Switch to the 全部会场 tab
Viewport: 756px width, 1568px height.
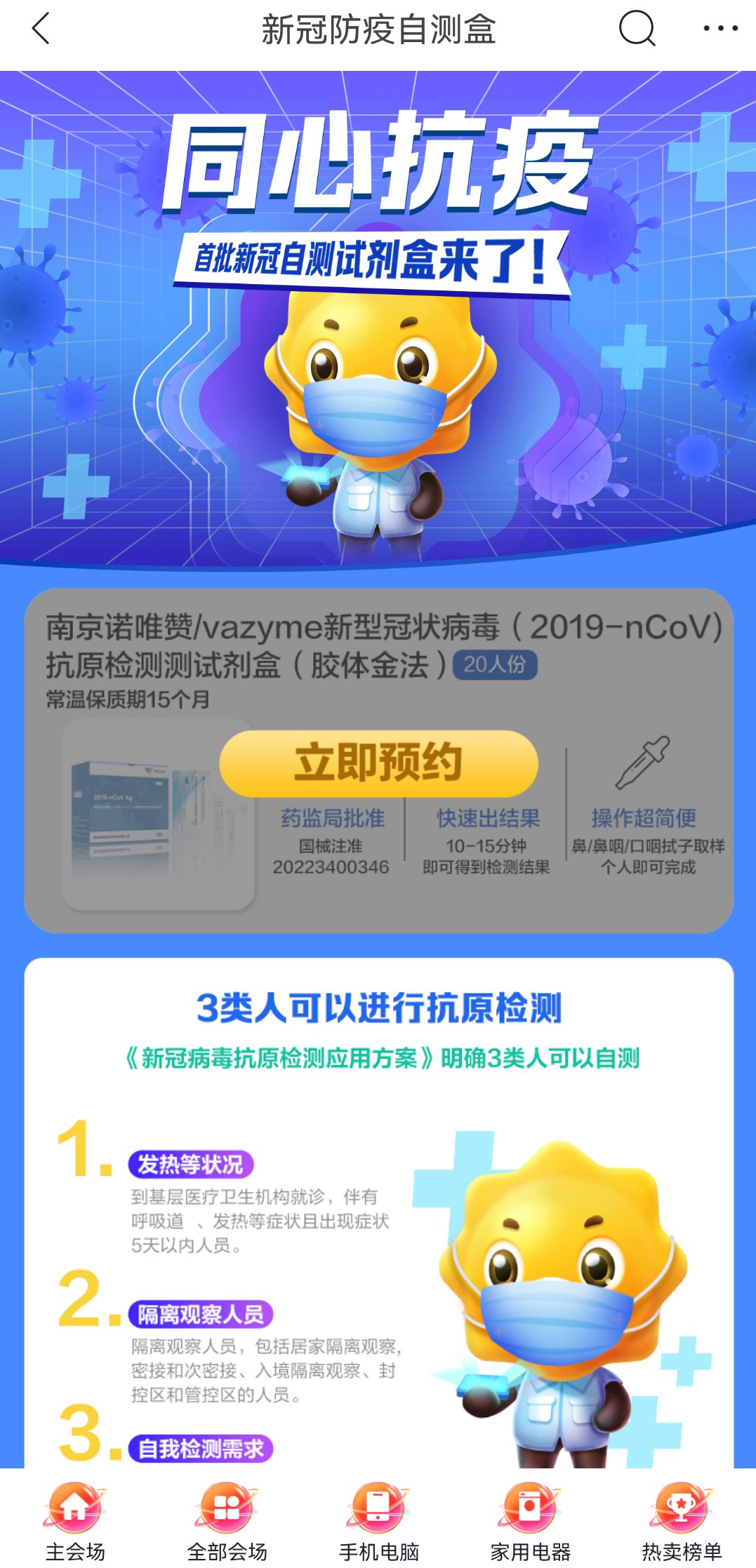click(227, 1520)
